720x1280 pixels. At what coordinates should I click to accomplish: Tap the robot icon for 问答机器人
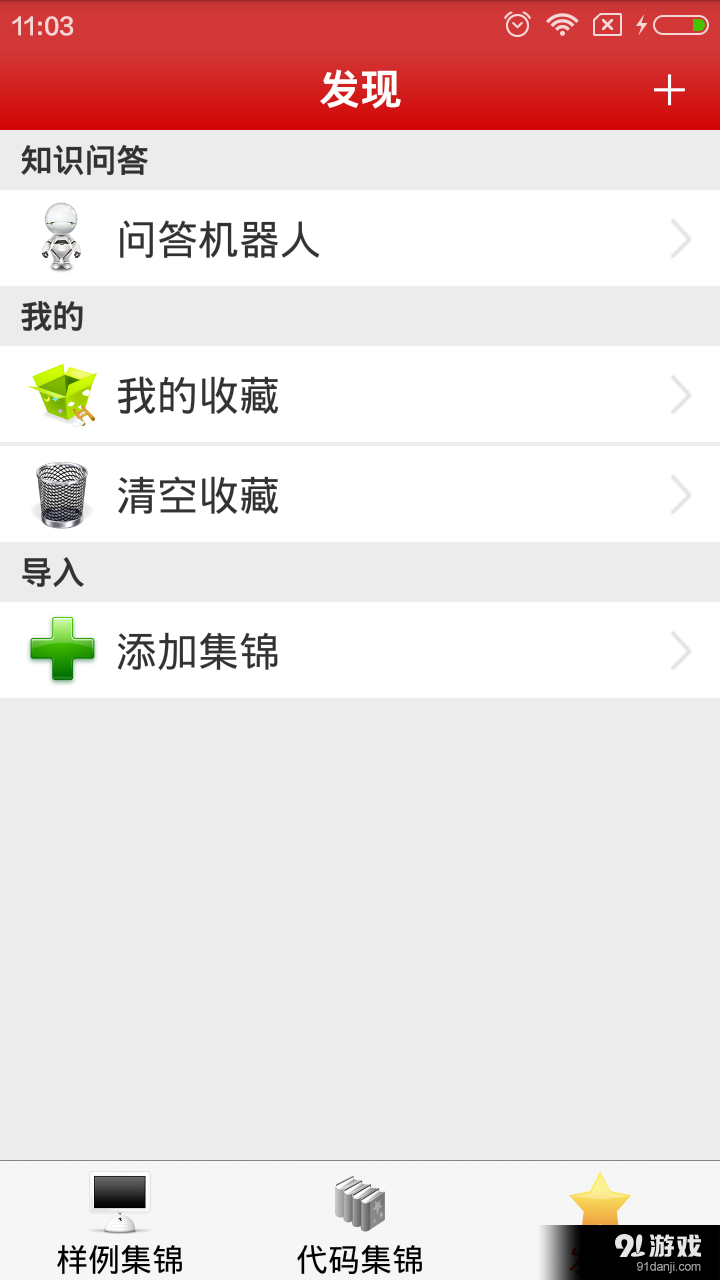62,238
